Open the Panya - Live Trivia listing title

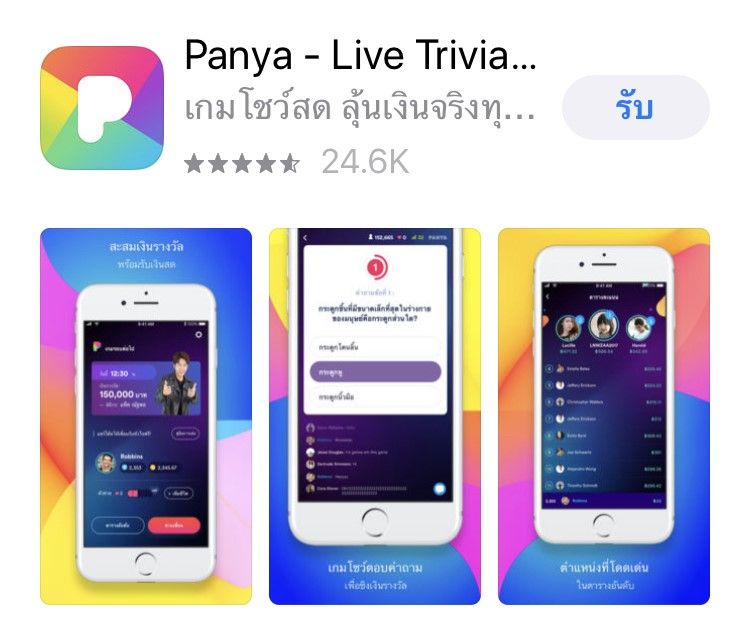pyautogui.click(x=360, y=58)
